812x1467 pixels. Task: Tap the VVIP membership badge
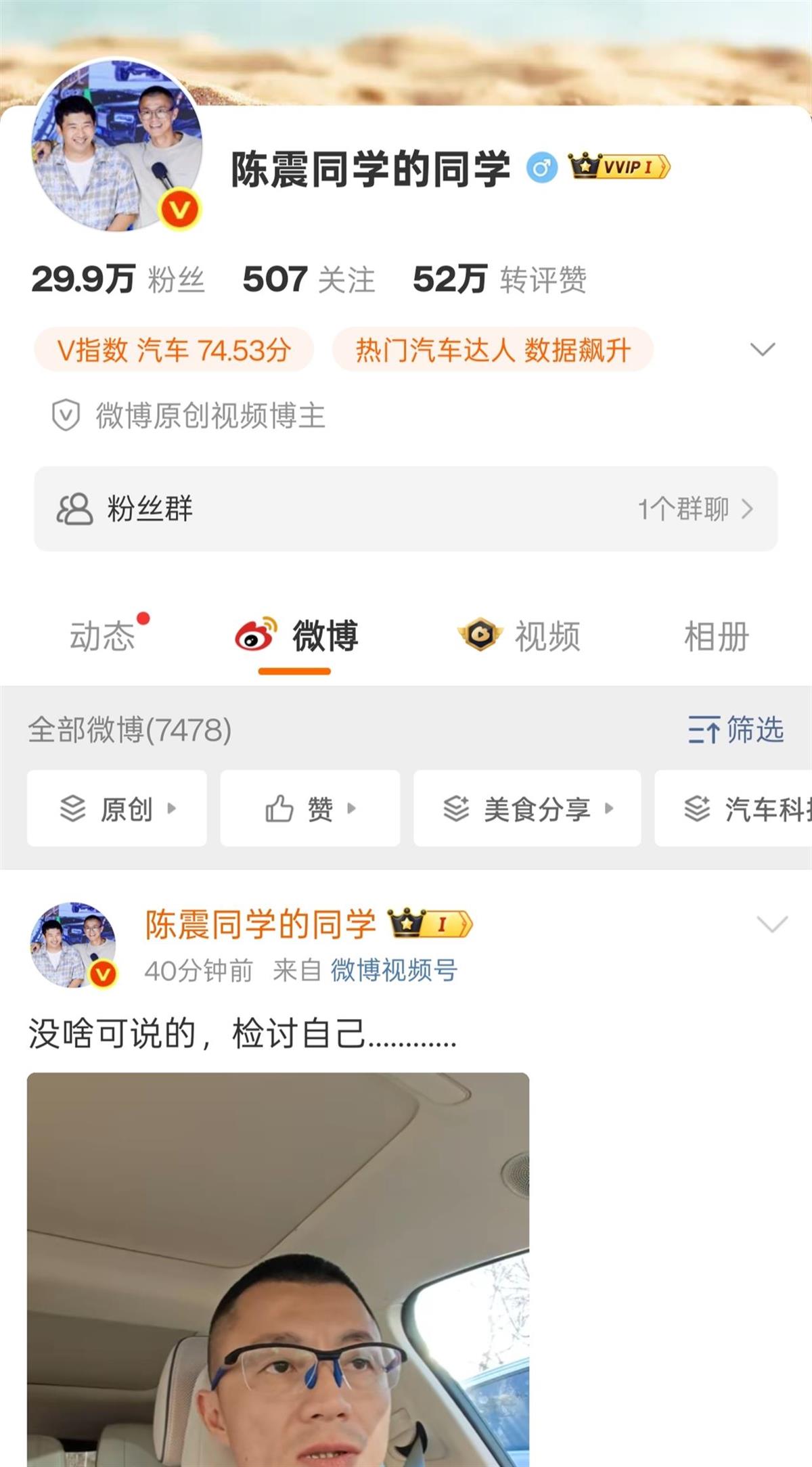pyautogui.click(x=620, y=166)
